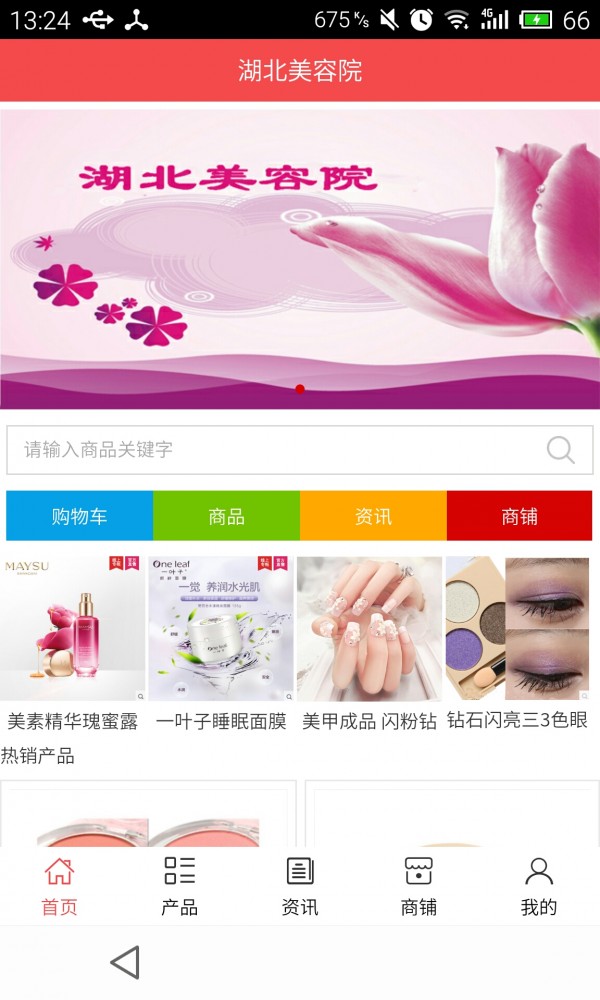This screenshot has width=600, height=1000.
Task: Open the green 商品 button
Action: [x=226, y=516]
